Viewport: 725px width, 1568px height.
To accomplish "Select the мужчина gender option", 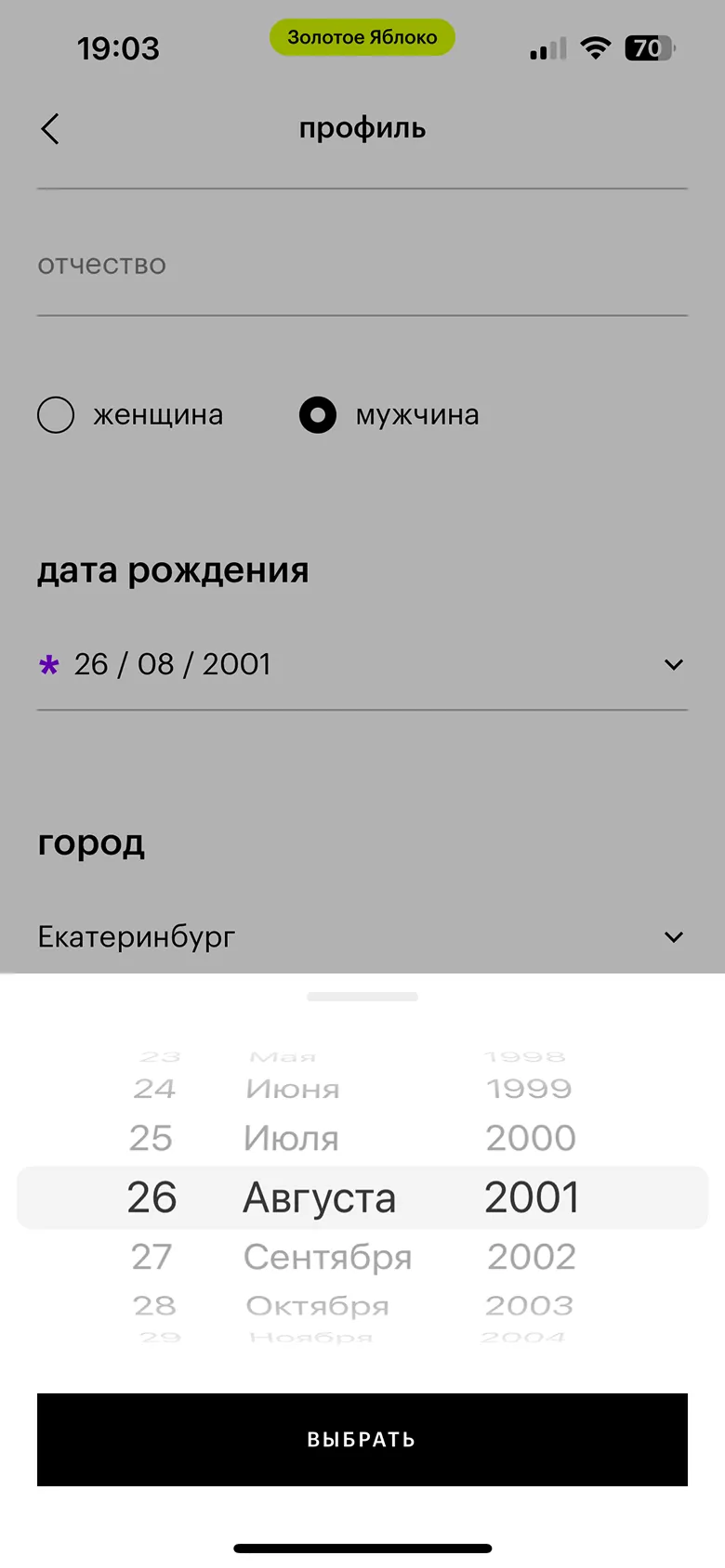I will click(318, 415).
